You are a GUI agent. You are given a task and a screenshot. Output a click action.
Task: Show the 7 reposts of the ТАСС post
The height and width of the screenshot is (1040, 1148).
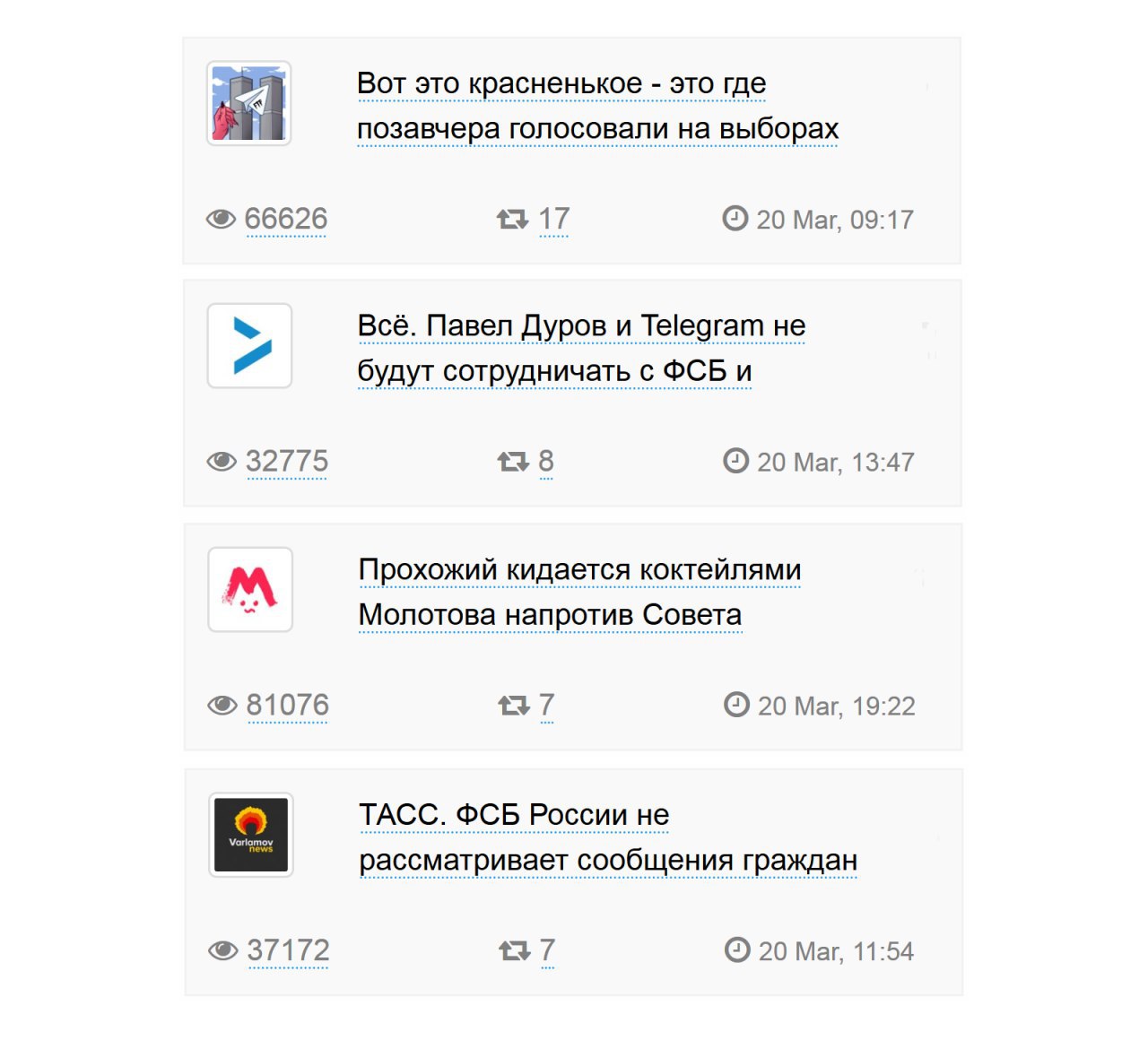tap(547, 950)
